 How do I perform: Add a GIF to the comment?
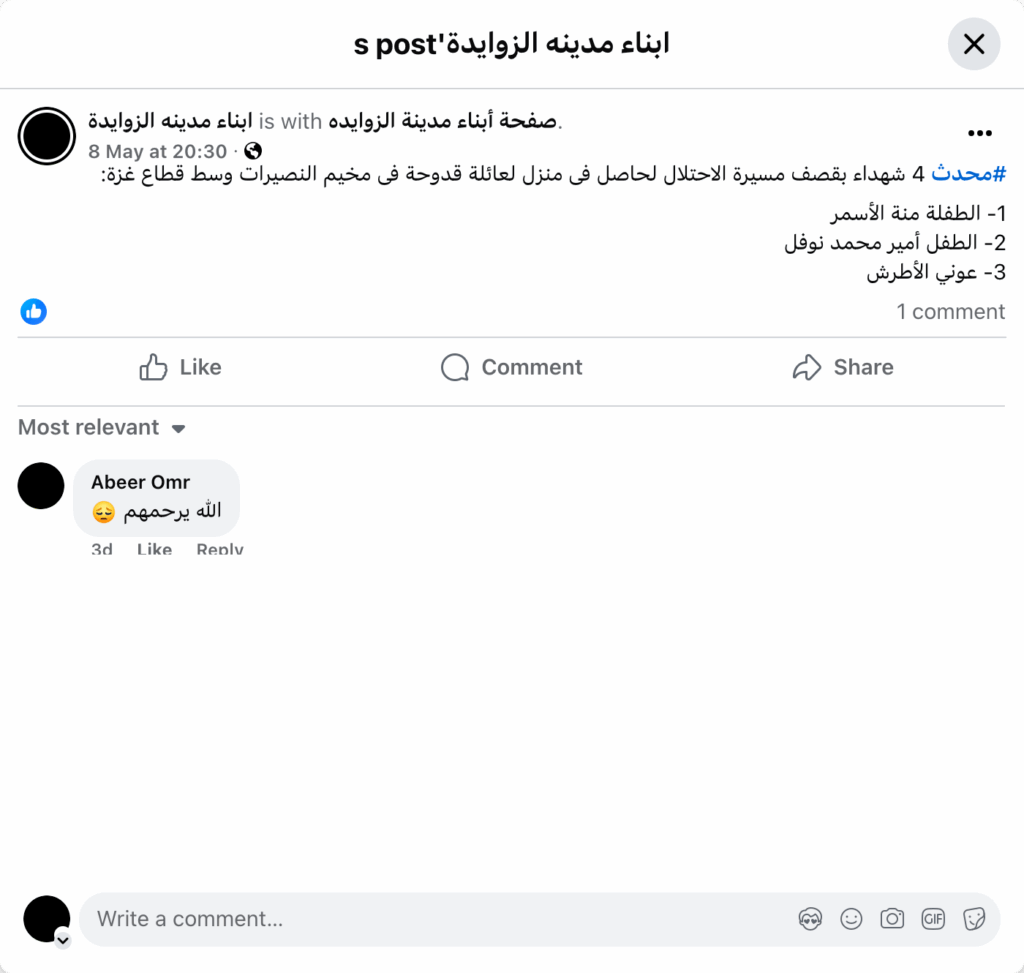click(933, 919)
